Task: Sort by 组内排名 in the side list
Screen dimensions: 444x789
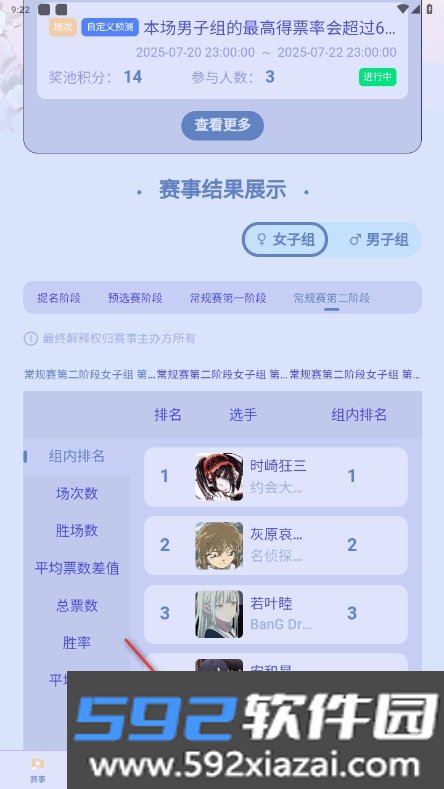Action: pos(77,456)
